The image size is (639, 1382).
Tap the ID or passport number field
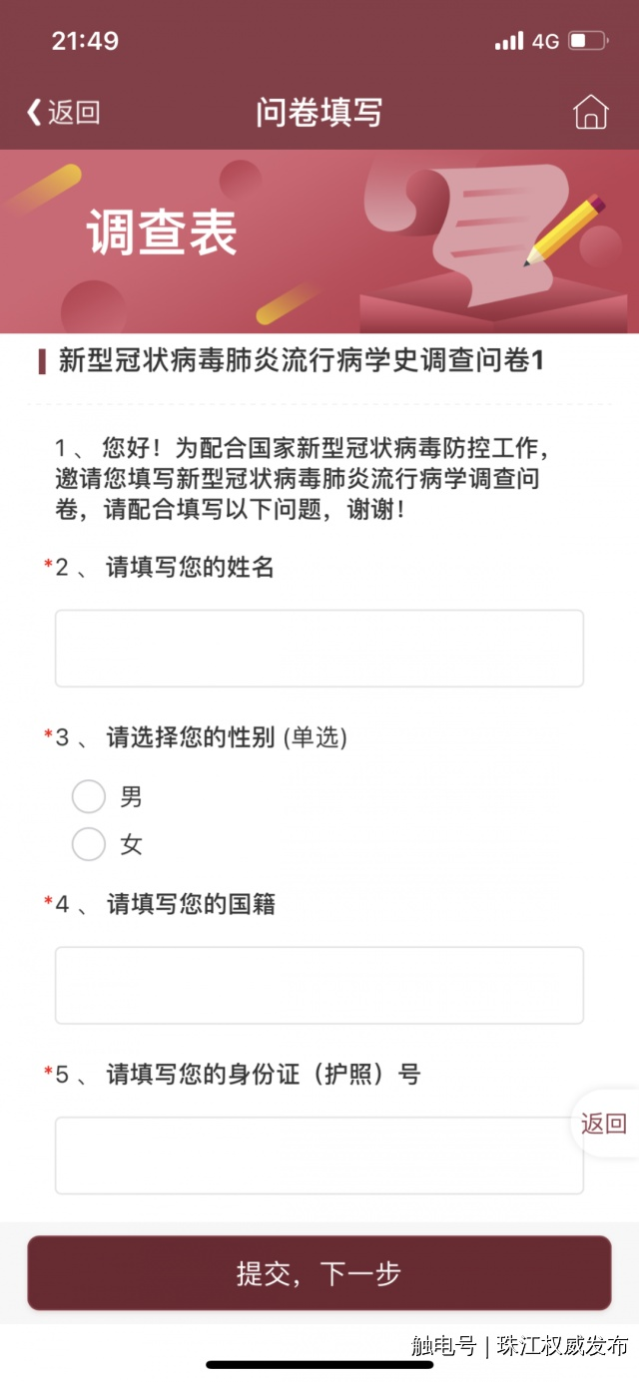click(x=319, y=1155)
